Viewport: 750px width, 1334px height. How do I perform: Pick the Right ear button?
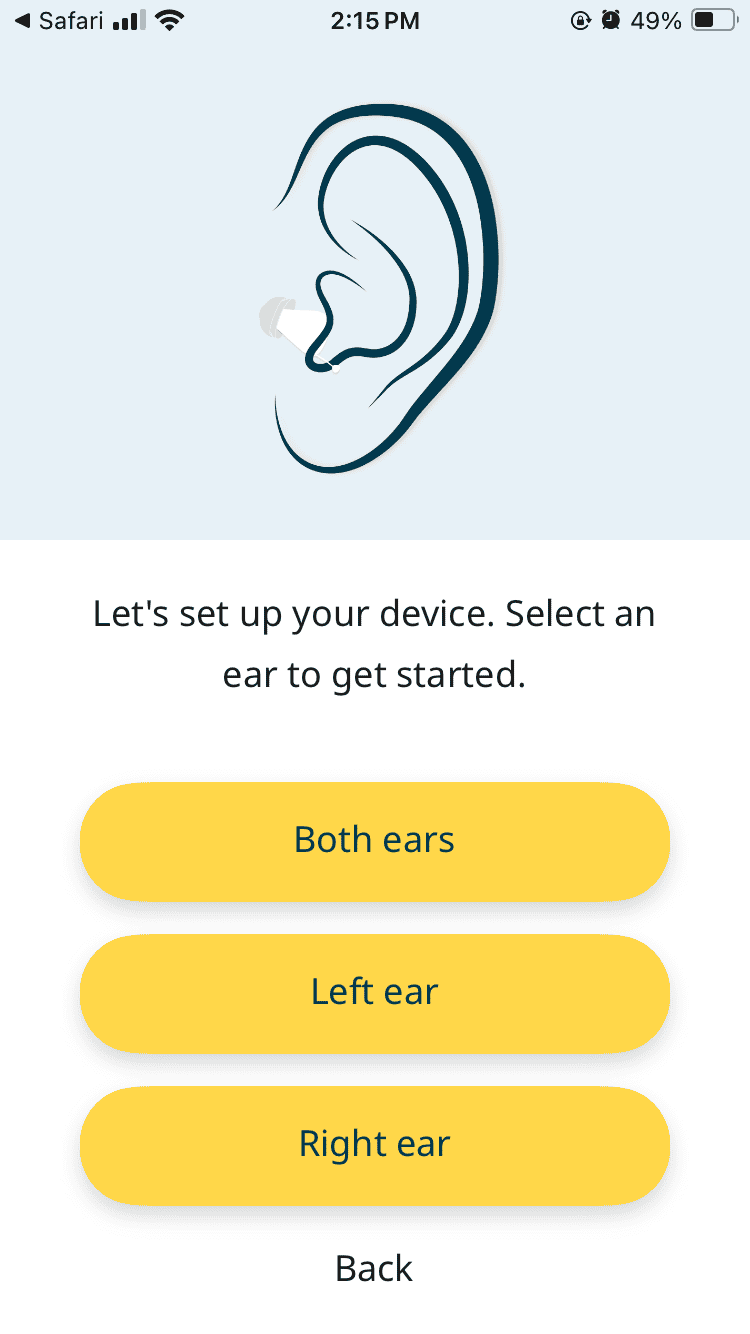pyautogui.click(x=374, y=1144)
